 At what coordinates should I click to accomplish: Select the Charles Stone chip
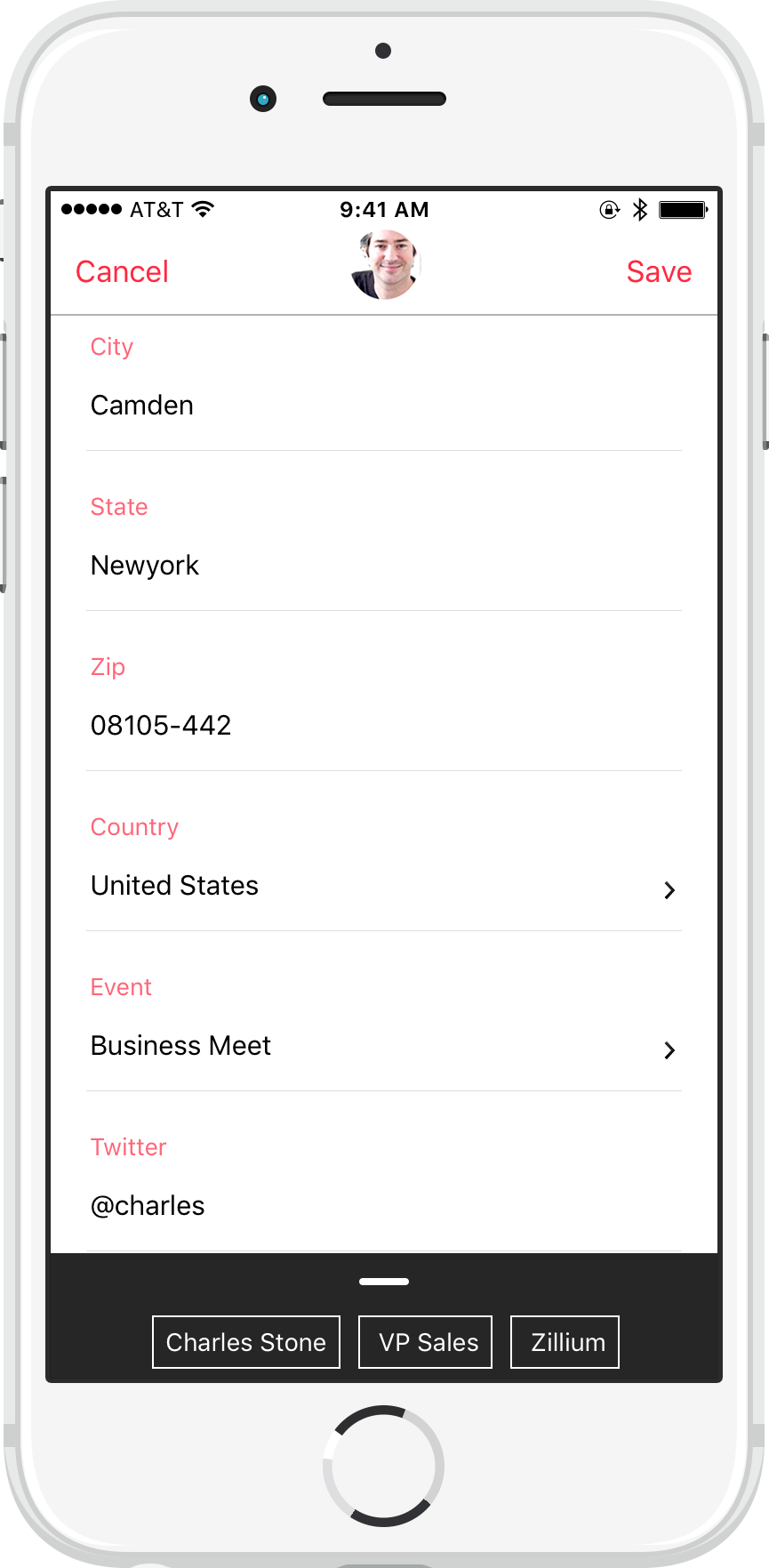click(x=246, y=1342)
